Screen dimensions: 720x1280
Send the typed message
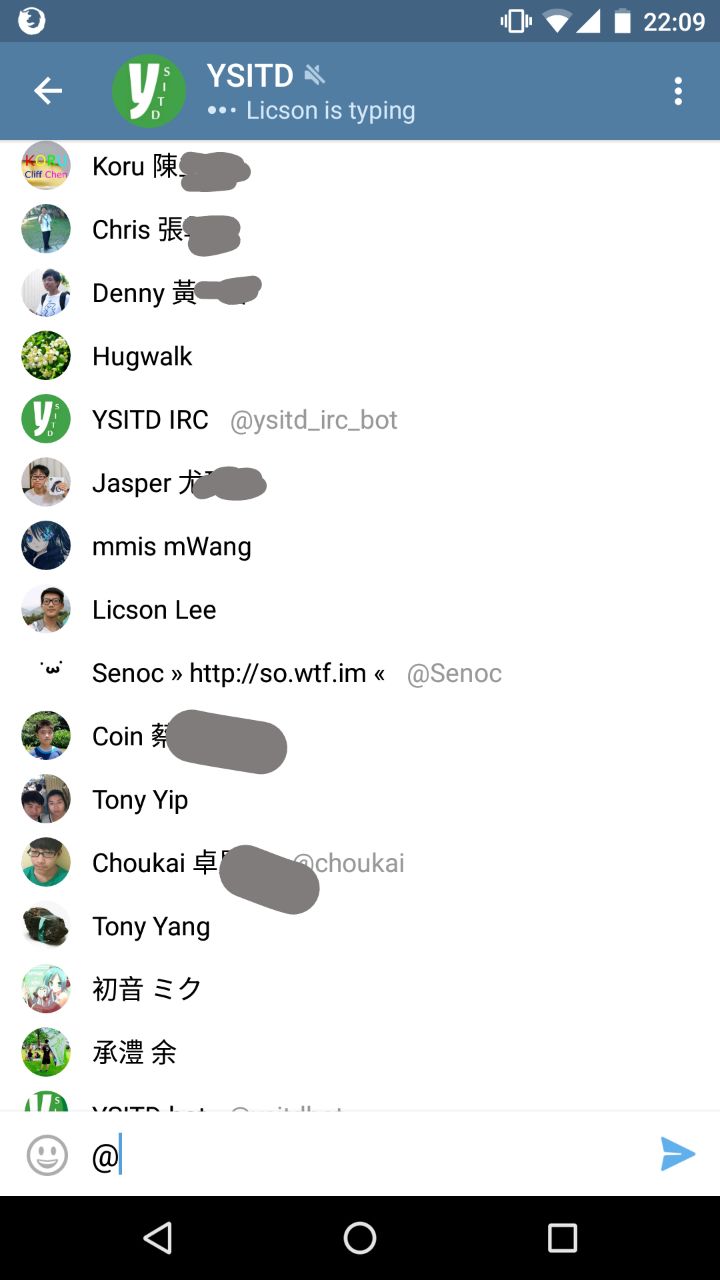click(677, 1154)
